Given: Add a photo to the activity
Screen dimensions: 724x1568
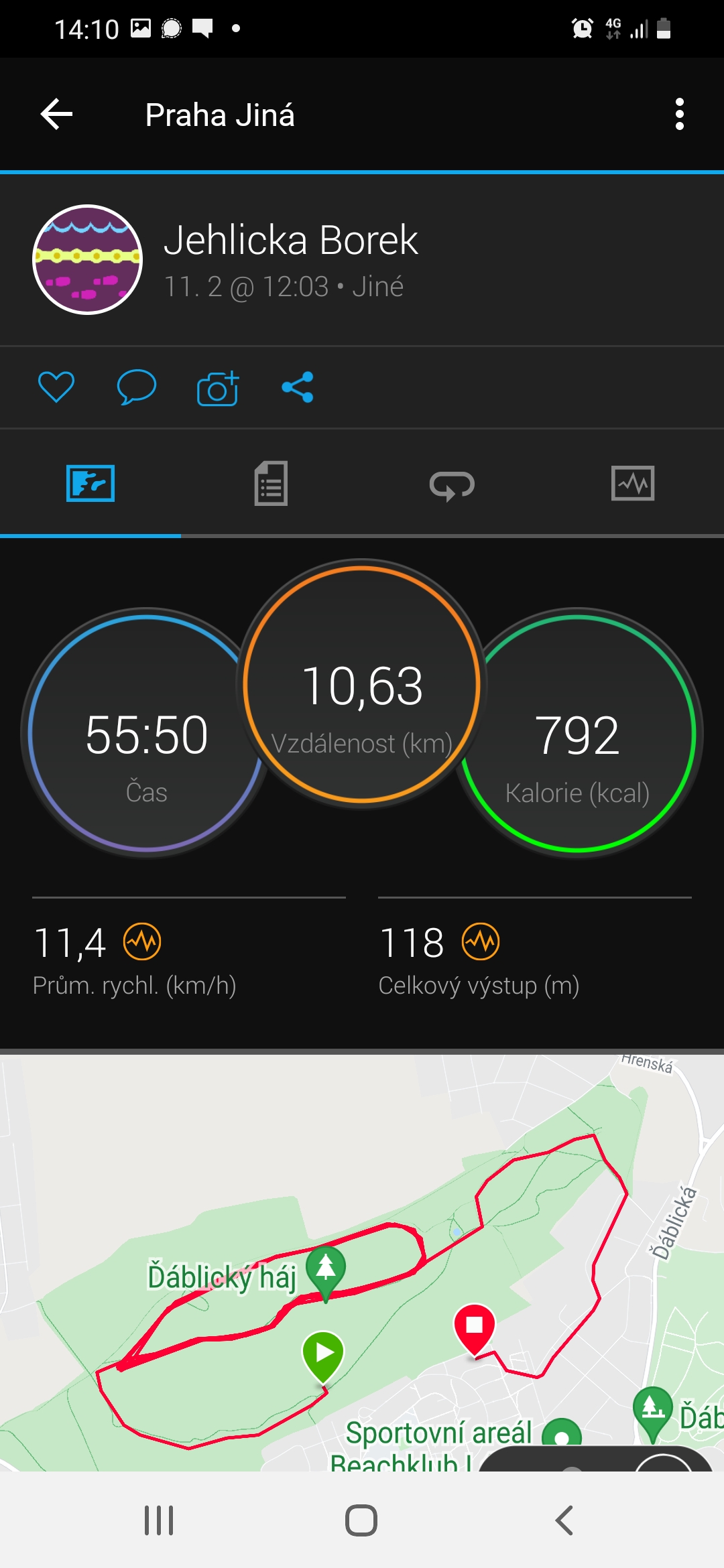Looking at the screenshot, I should (x=218, y=387).
